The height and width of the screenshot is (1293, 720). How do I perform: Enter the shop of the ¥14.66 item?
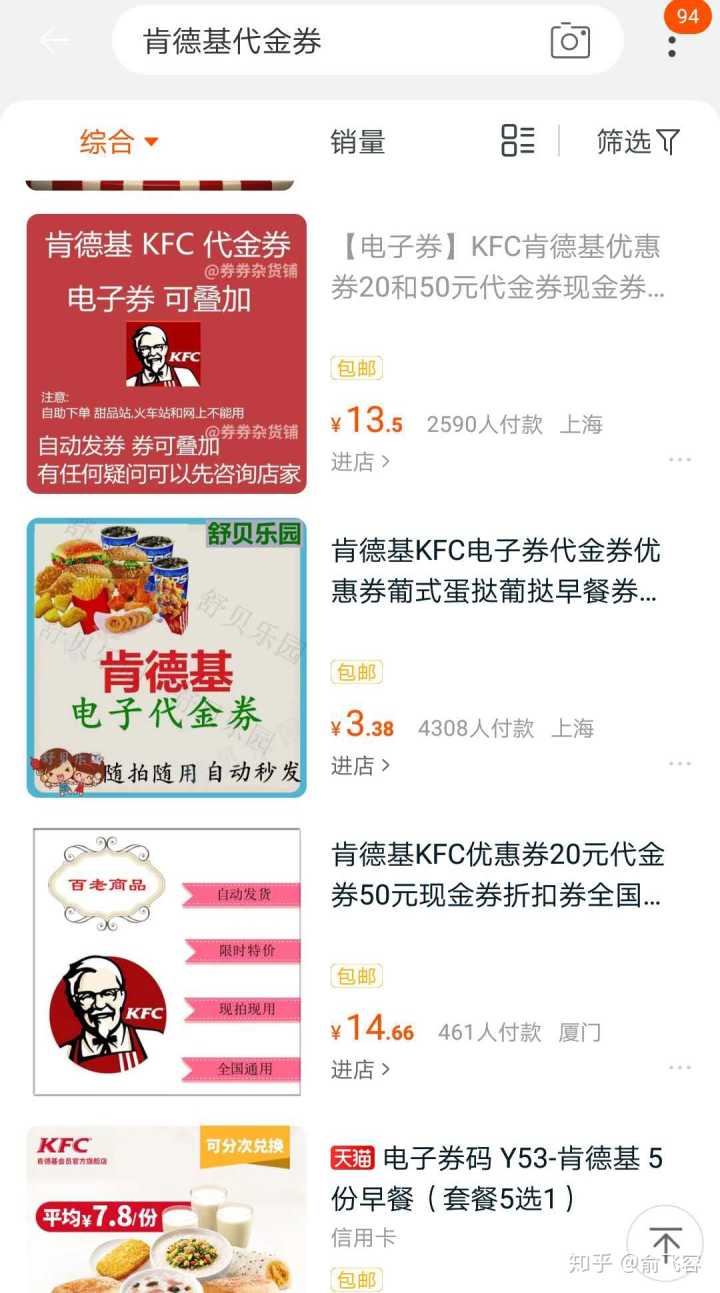click(360, 1070)
